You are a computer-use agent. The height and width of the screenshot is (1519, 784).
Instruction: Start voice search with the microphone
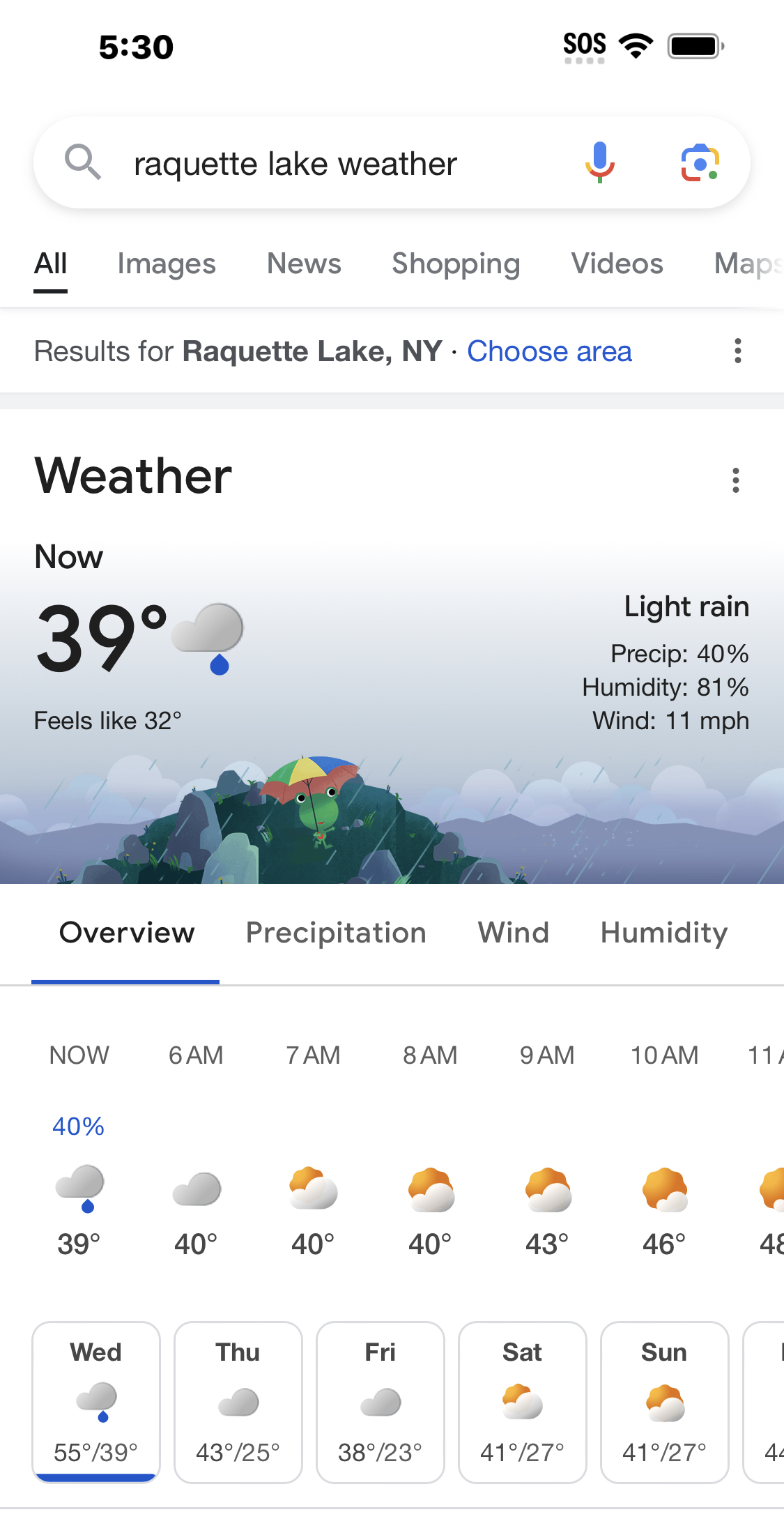click(599, 162)
